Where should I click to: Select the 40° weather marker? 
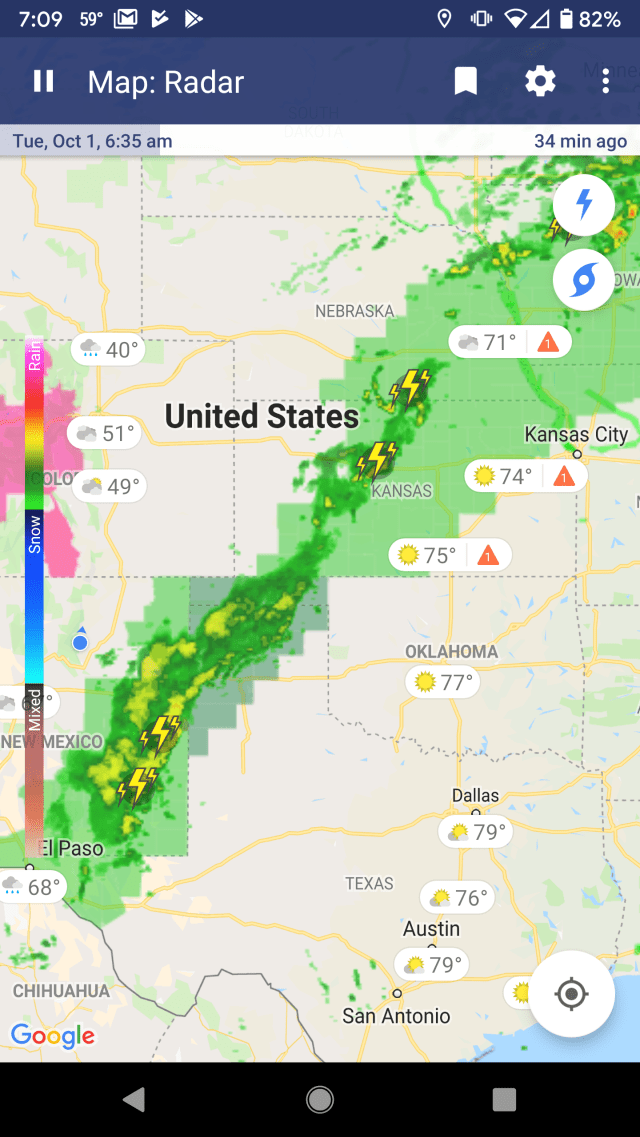(x=107, y=350)
